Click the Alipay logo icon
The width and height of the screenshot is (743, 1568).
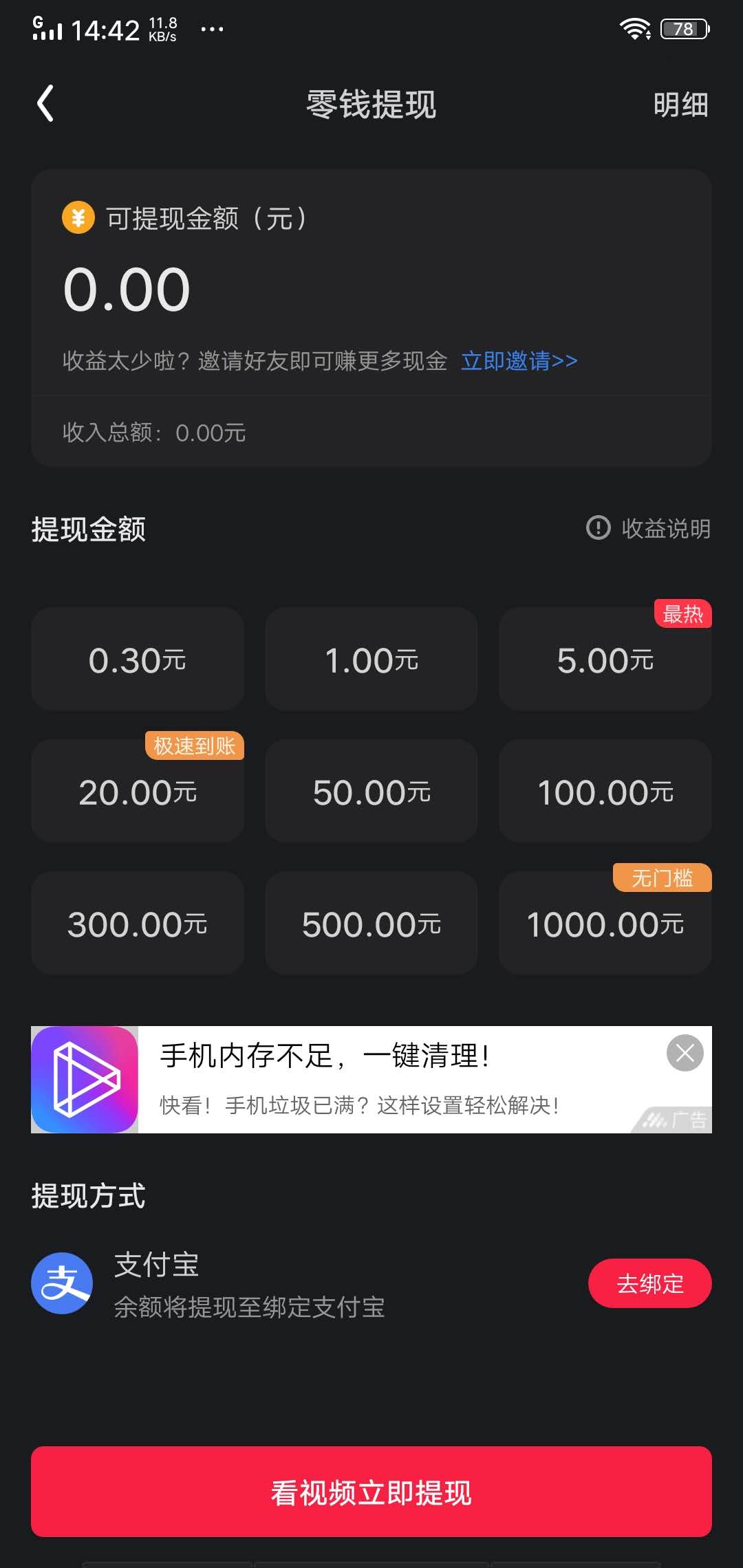[x=61, y=1283]
